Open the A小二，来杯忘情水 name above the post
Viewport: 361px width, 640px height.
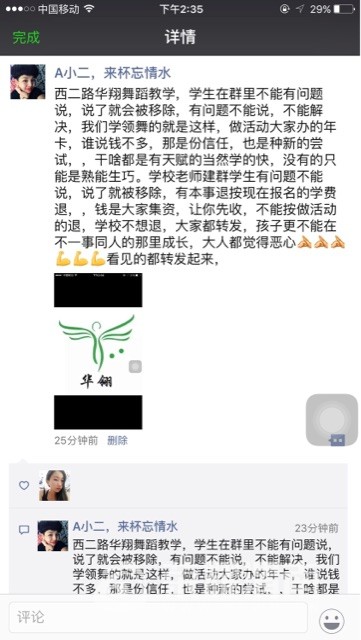(112, 73)
